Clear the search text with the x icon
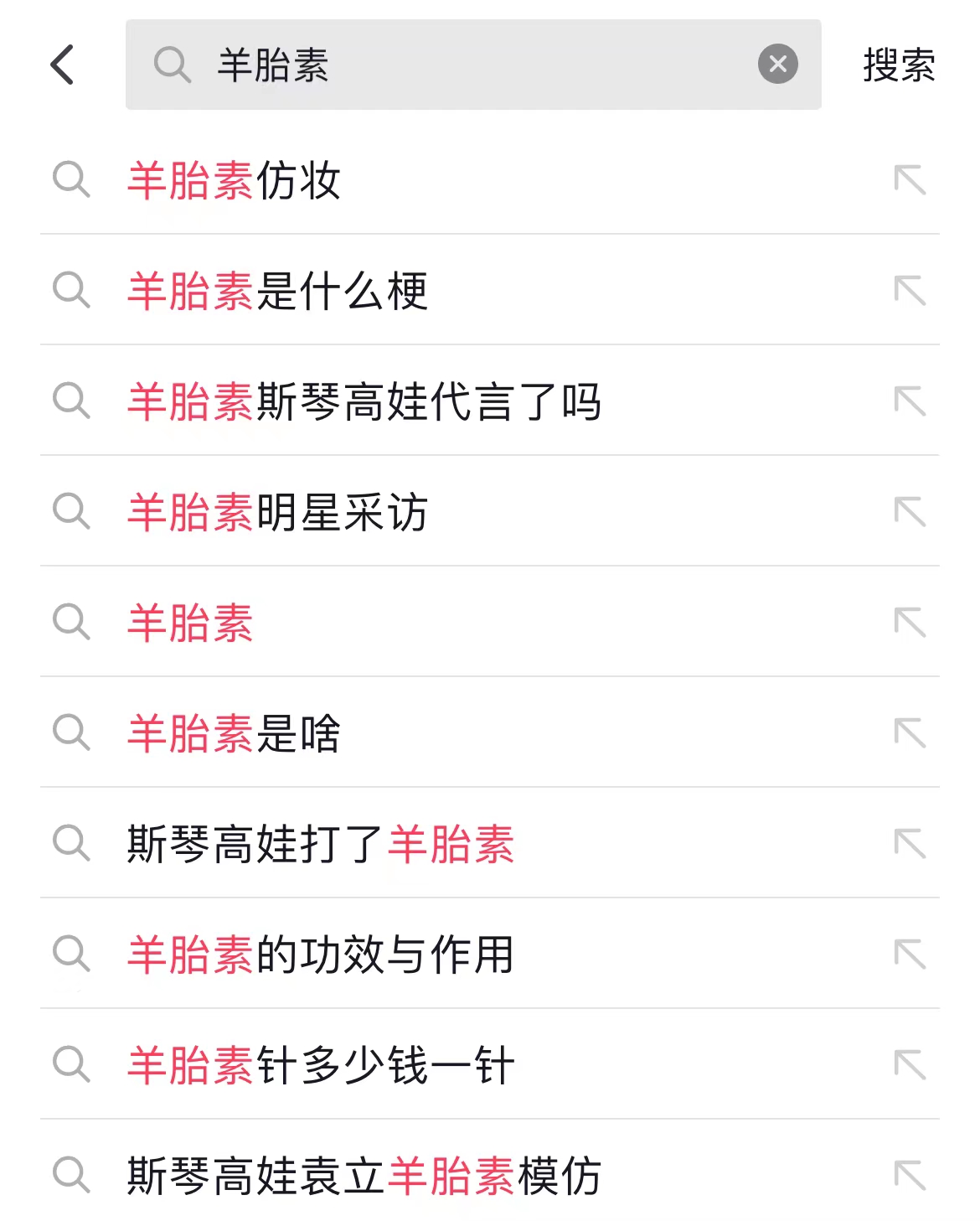 777,64
